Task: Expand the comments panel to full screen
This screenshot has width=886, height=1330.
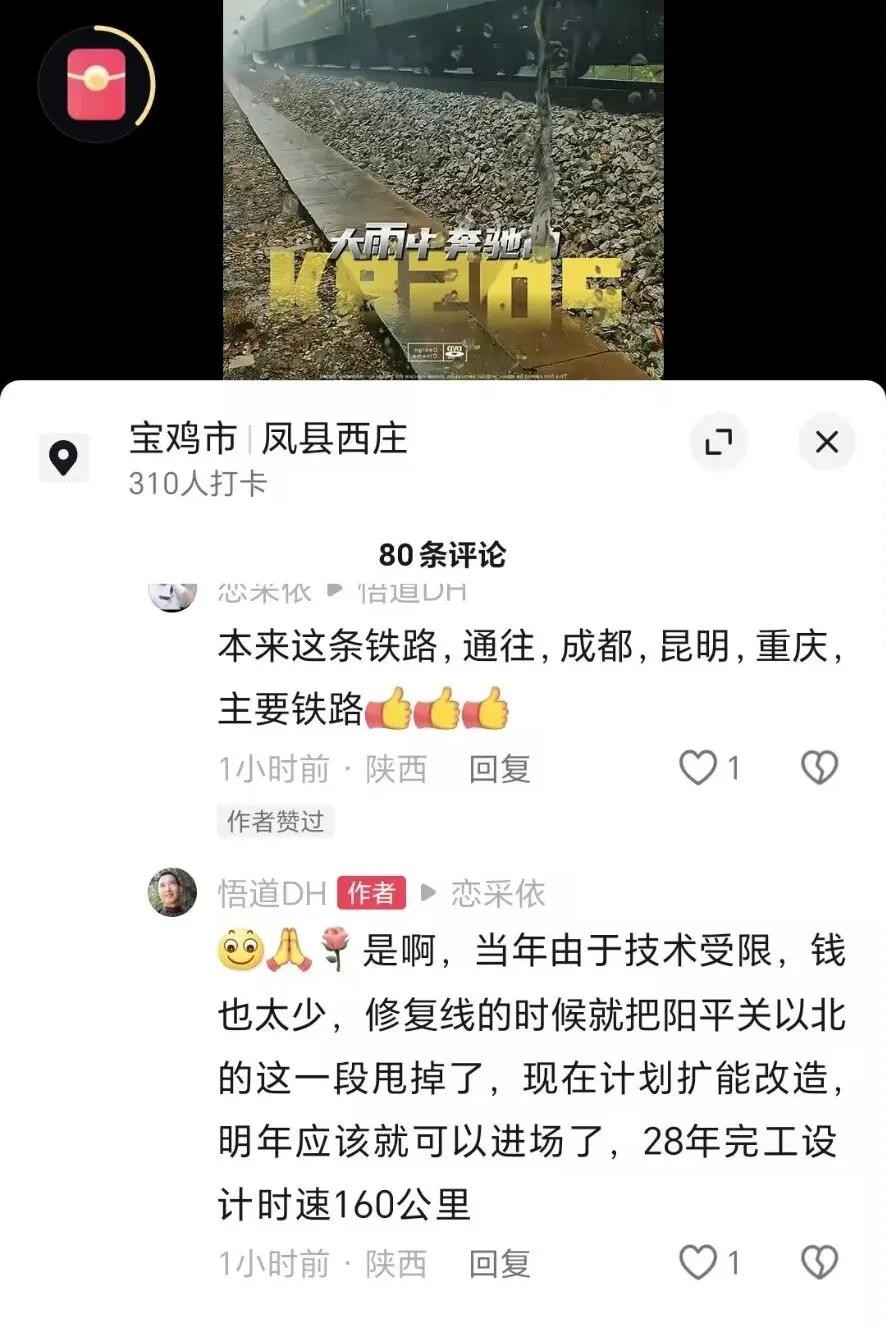Action: coord(718,442)
